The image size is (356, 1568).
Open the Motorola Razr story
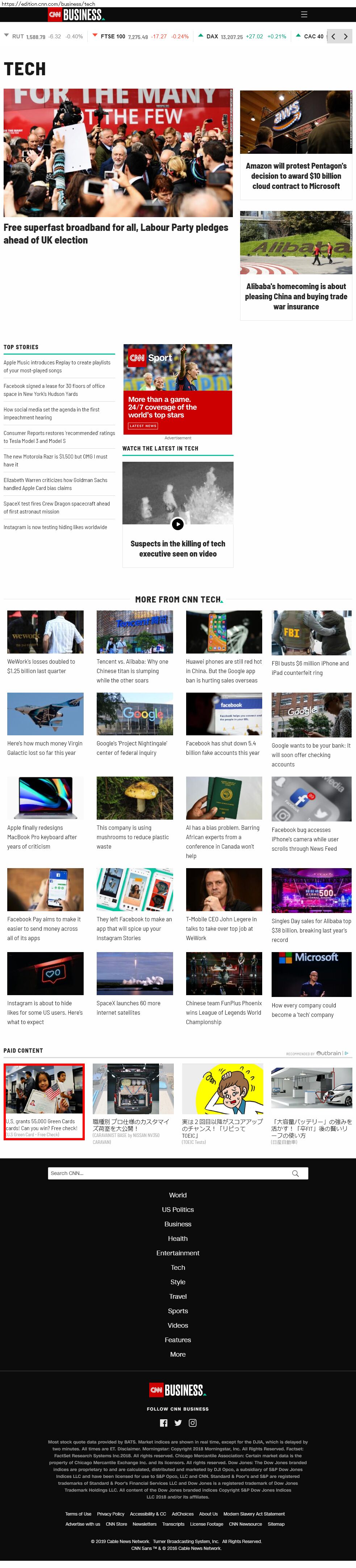coord(55,460)
